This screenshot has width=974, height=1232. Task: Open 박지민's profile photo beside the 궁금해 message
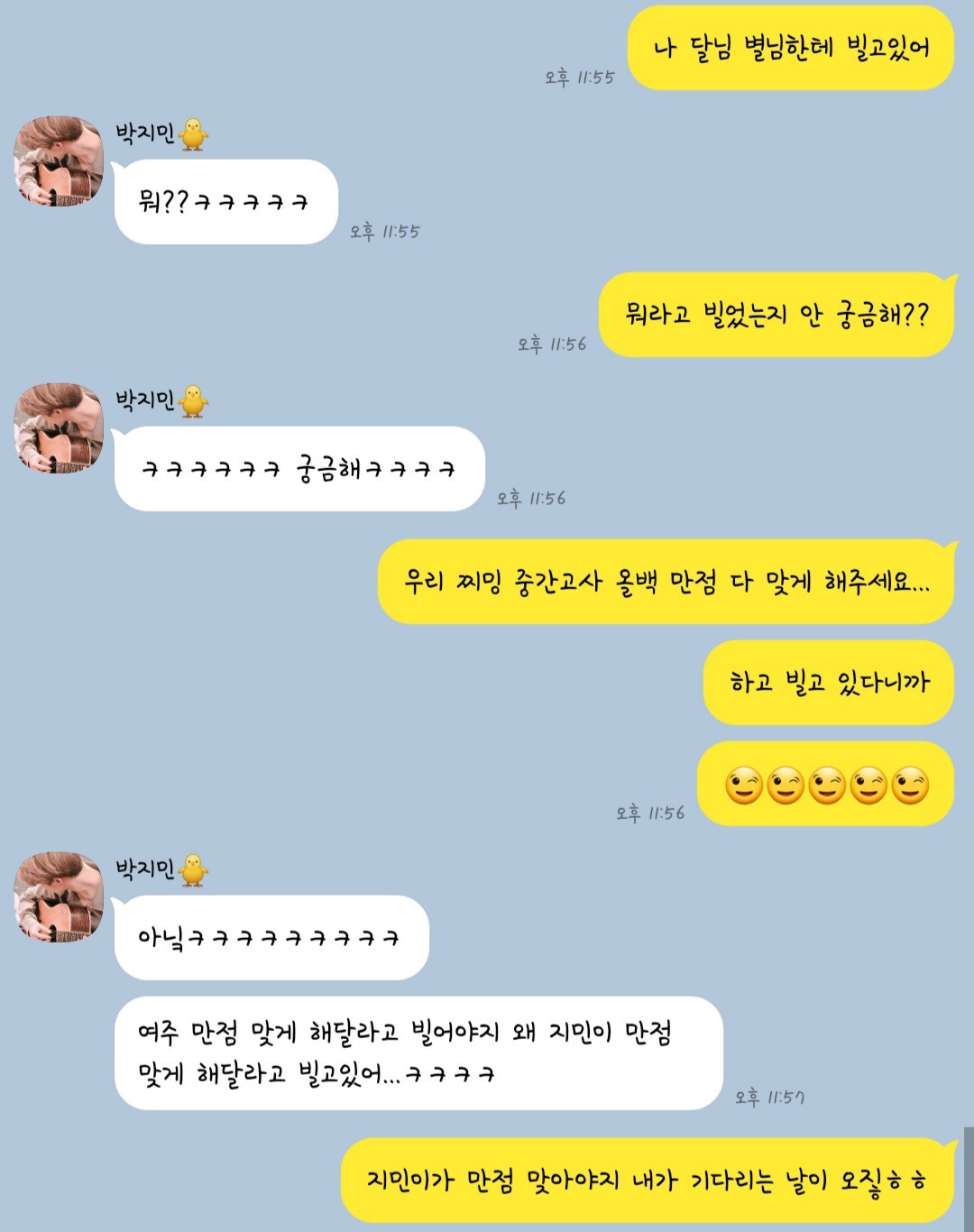[59, 428]
